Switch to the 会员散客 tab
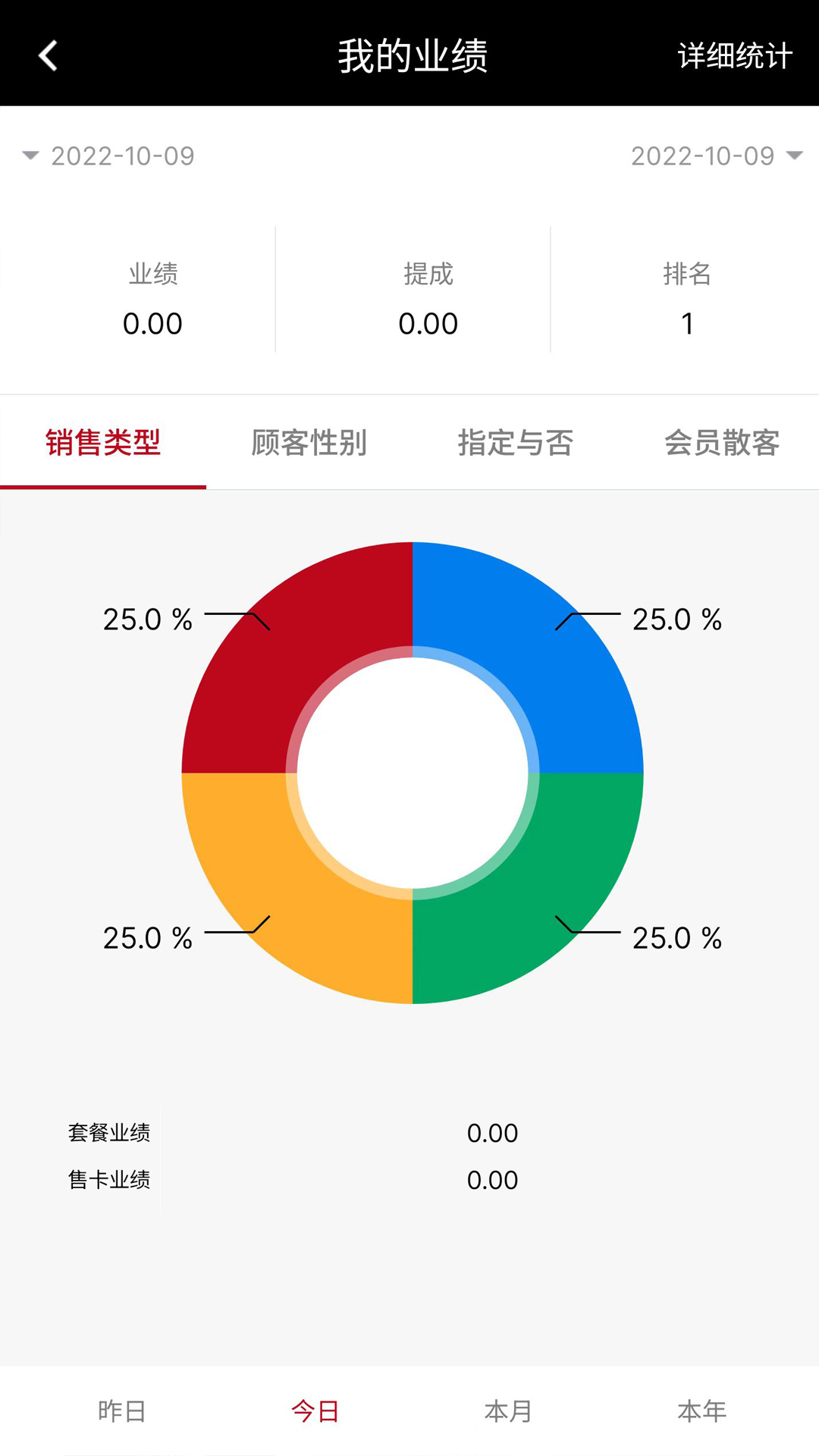The width and height of the screenshot is (819, 1456). coord(722,444)
